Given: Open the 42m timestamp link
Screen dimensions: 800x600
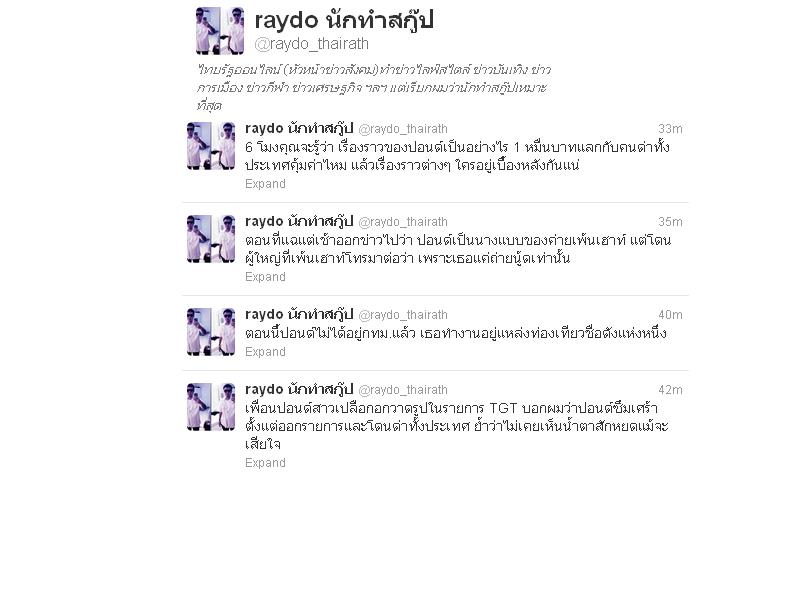Looking at the screenshot, I should [x=670, y=390].
